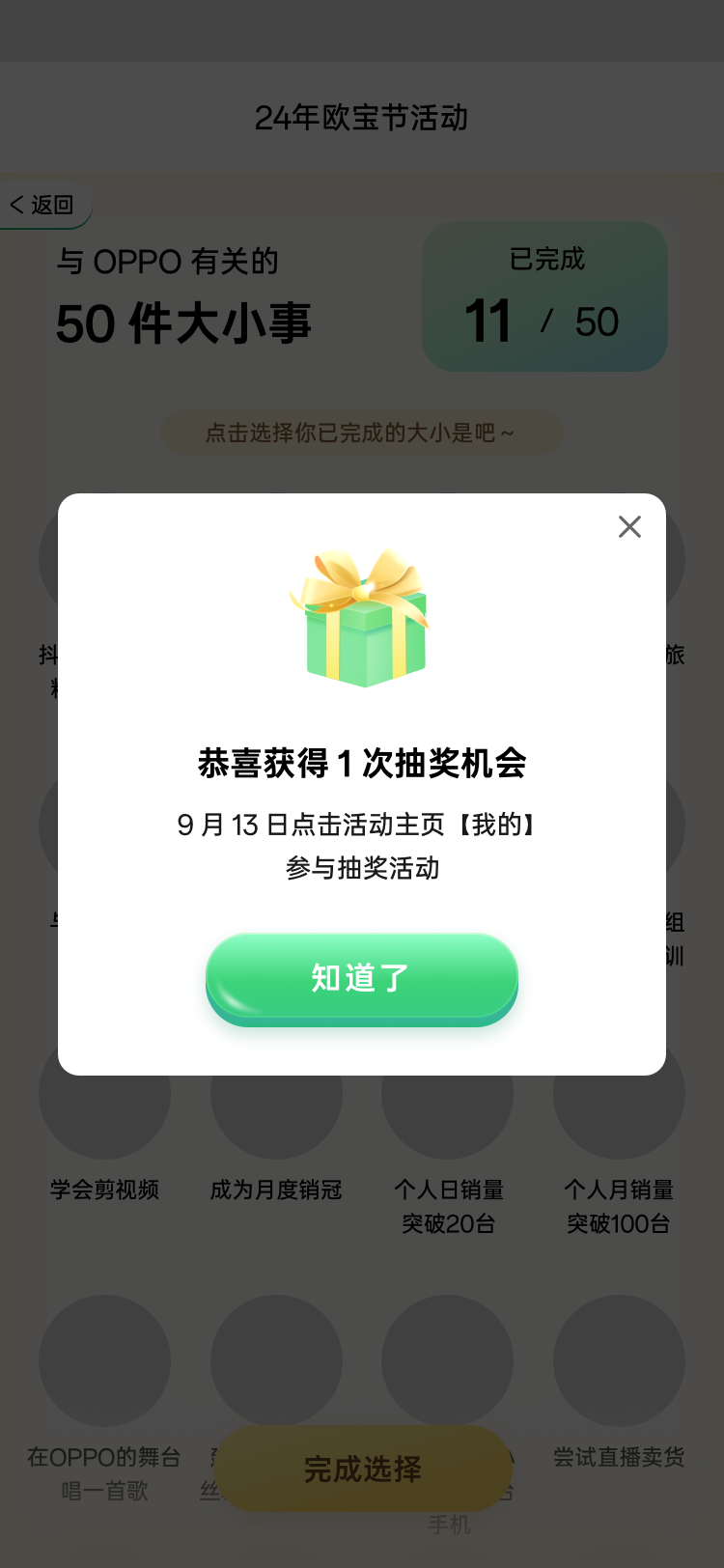
Task: Close the lottery chance popup
Action: tap(629, 526)
